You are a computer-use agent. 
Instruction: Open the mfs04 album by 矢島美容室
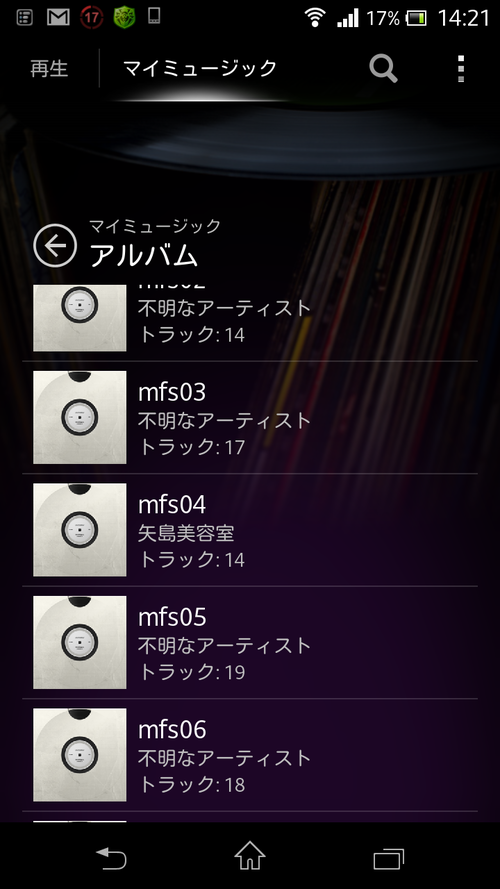(x=249, y=530)
